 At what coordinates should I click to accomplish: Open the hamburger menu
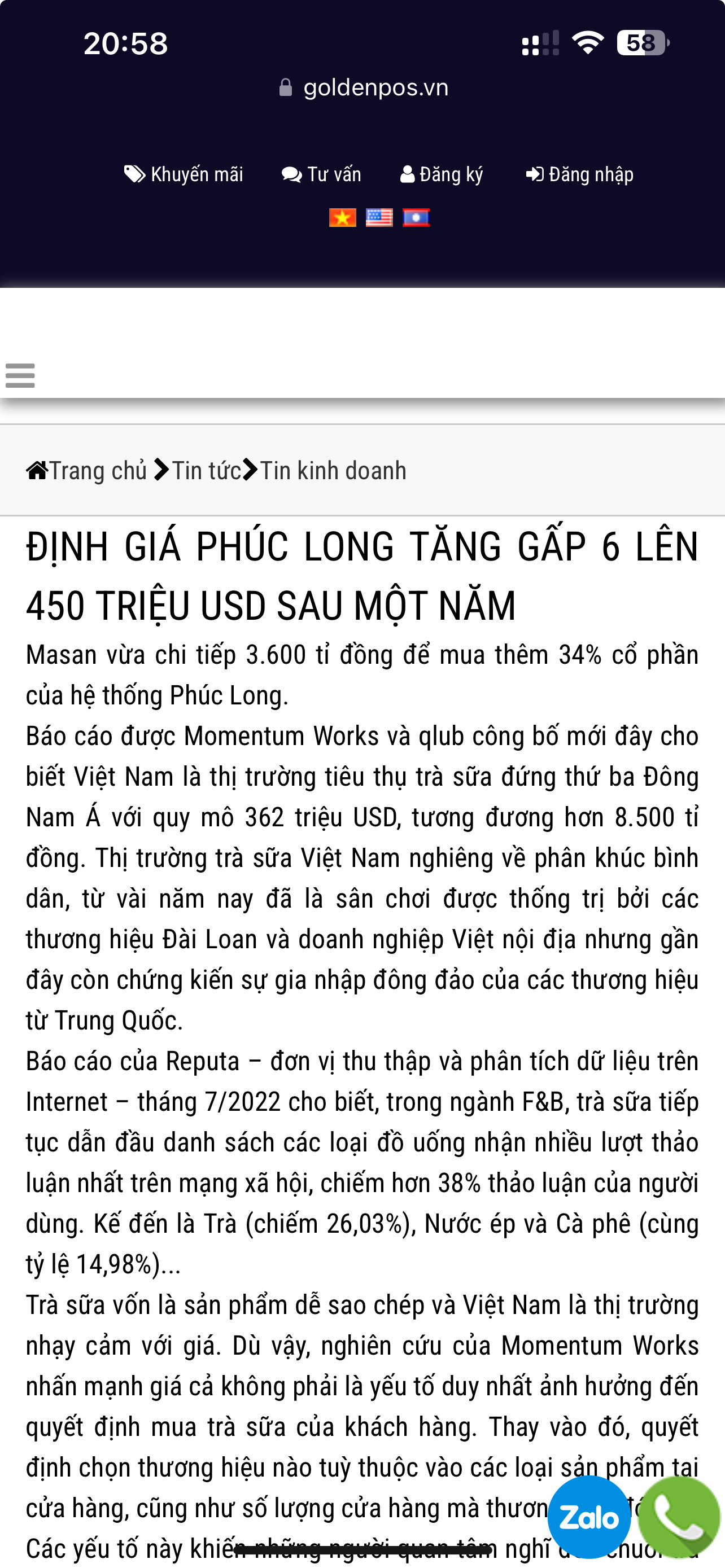click(x=20, y=375)
